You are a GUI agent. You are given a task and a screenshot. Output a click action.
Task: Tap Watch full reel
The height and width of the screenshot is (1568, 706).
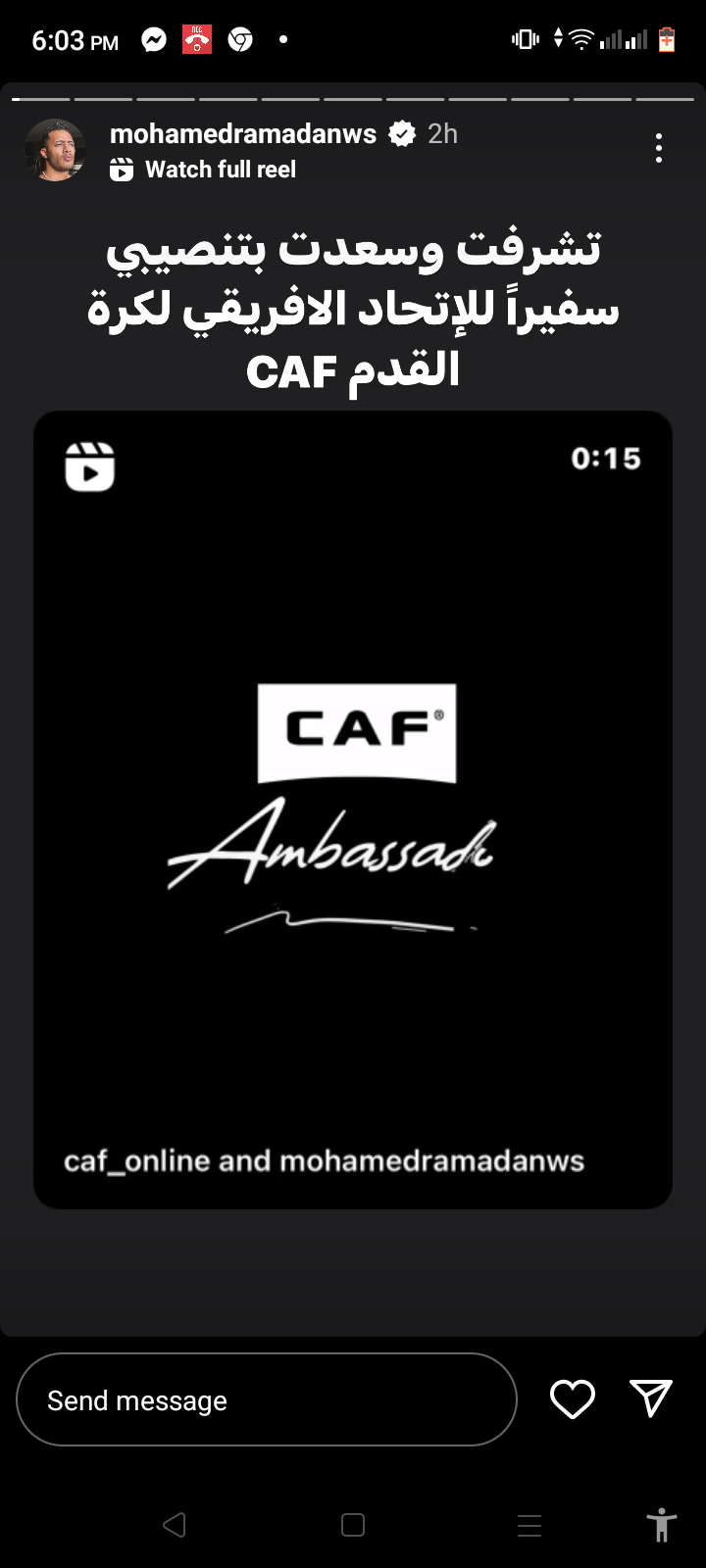pyautogui.click(x=220, y=170)
